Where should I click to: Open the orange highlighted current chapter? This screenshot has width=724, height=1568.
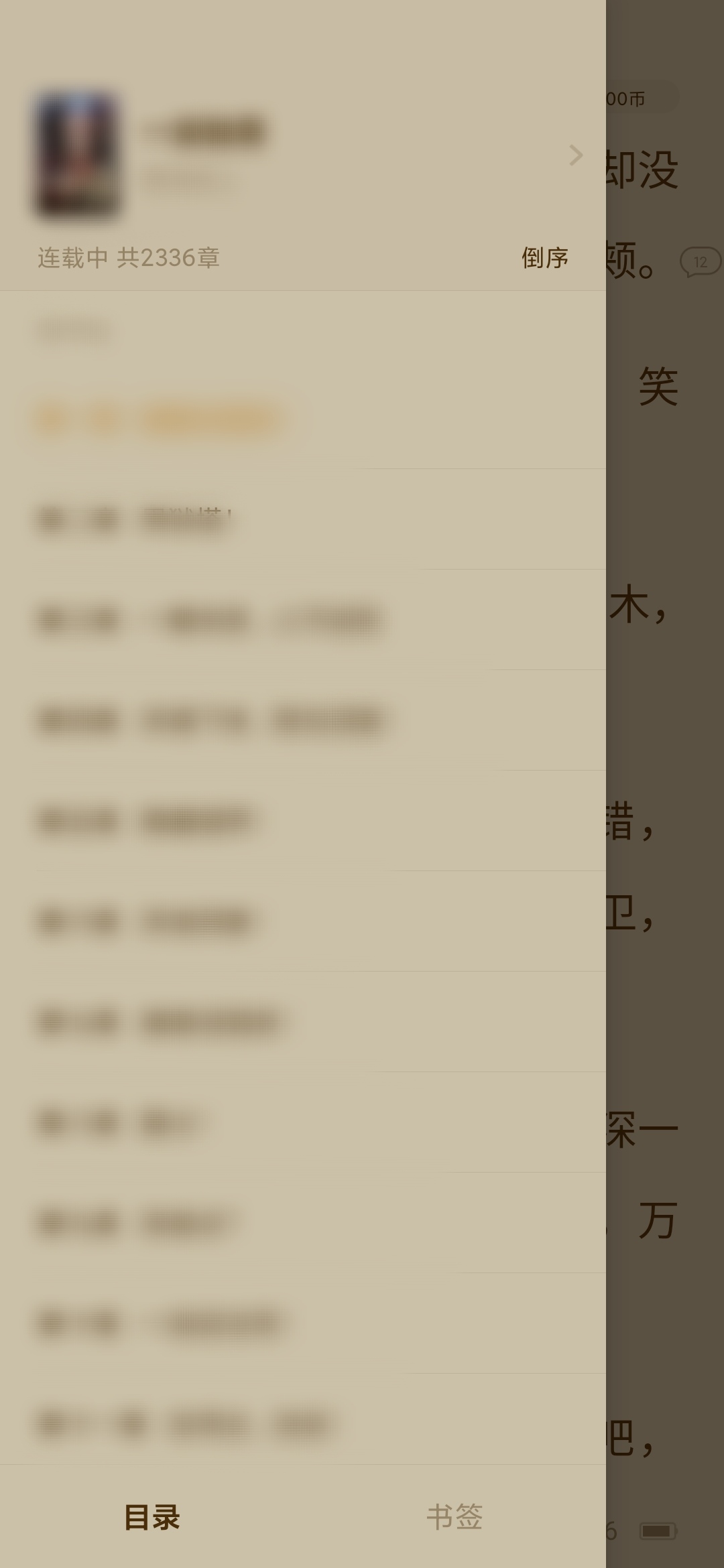158,419
